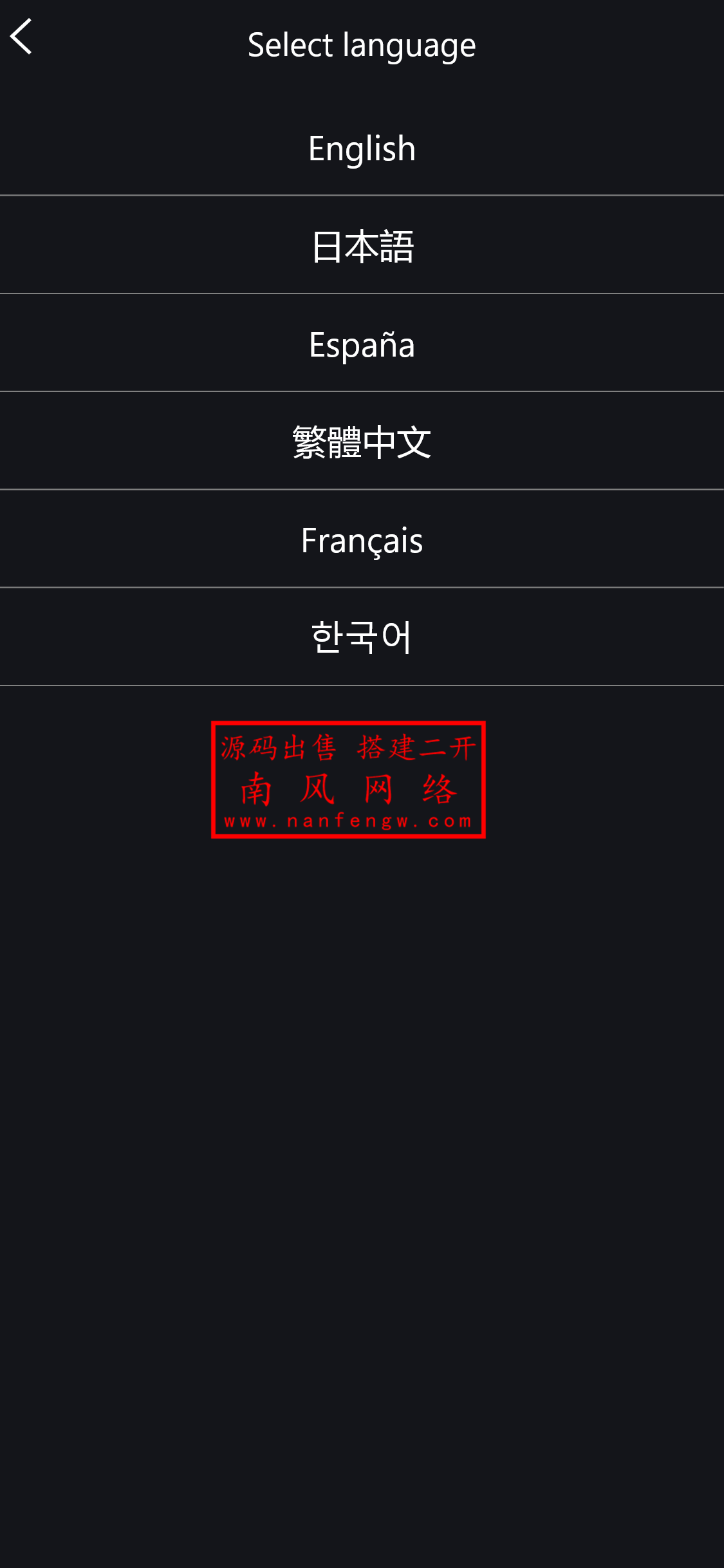This screenshot has height=1568, width=724.
Task: Tap the Traditional Chinese row
Action: [x=362, y=441]
